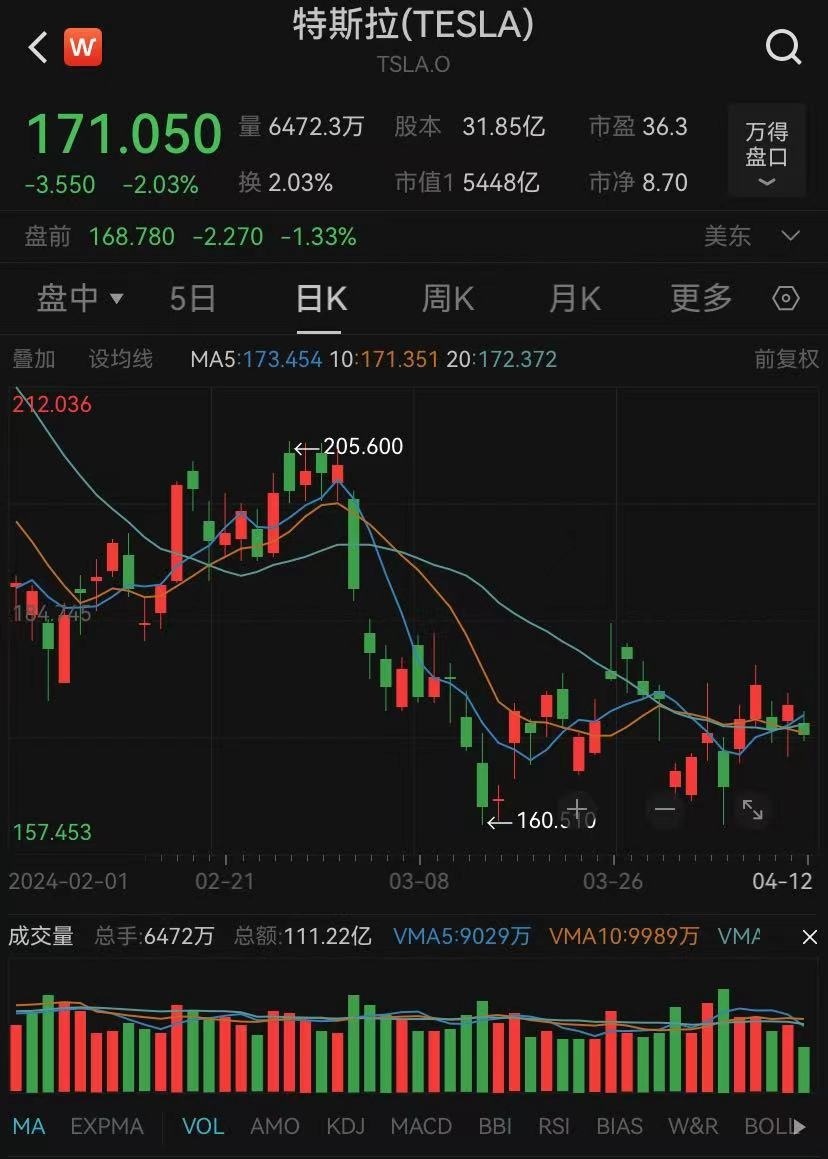This screenshot has width=828, height=1159.
Task: Select the MACD indicator
Action: pos(421,1126)
